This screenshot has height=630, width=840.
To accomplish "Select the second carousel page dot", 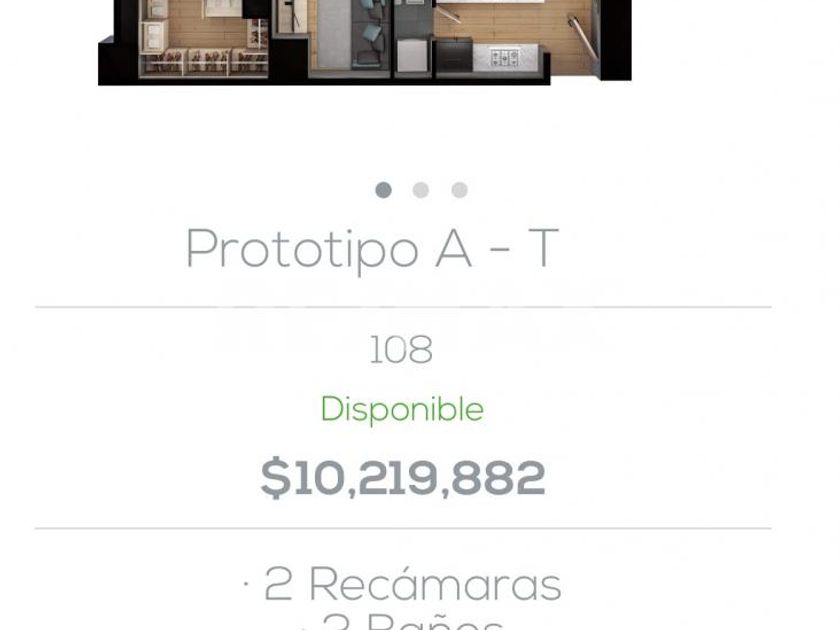I will 421,190.
